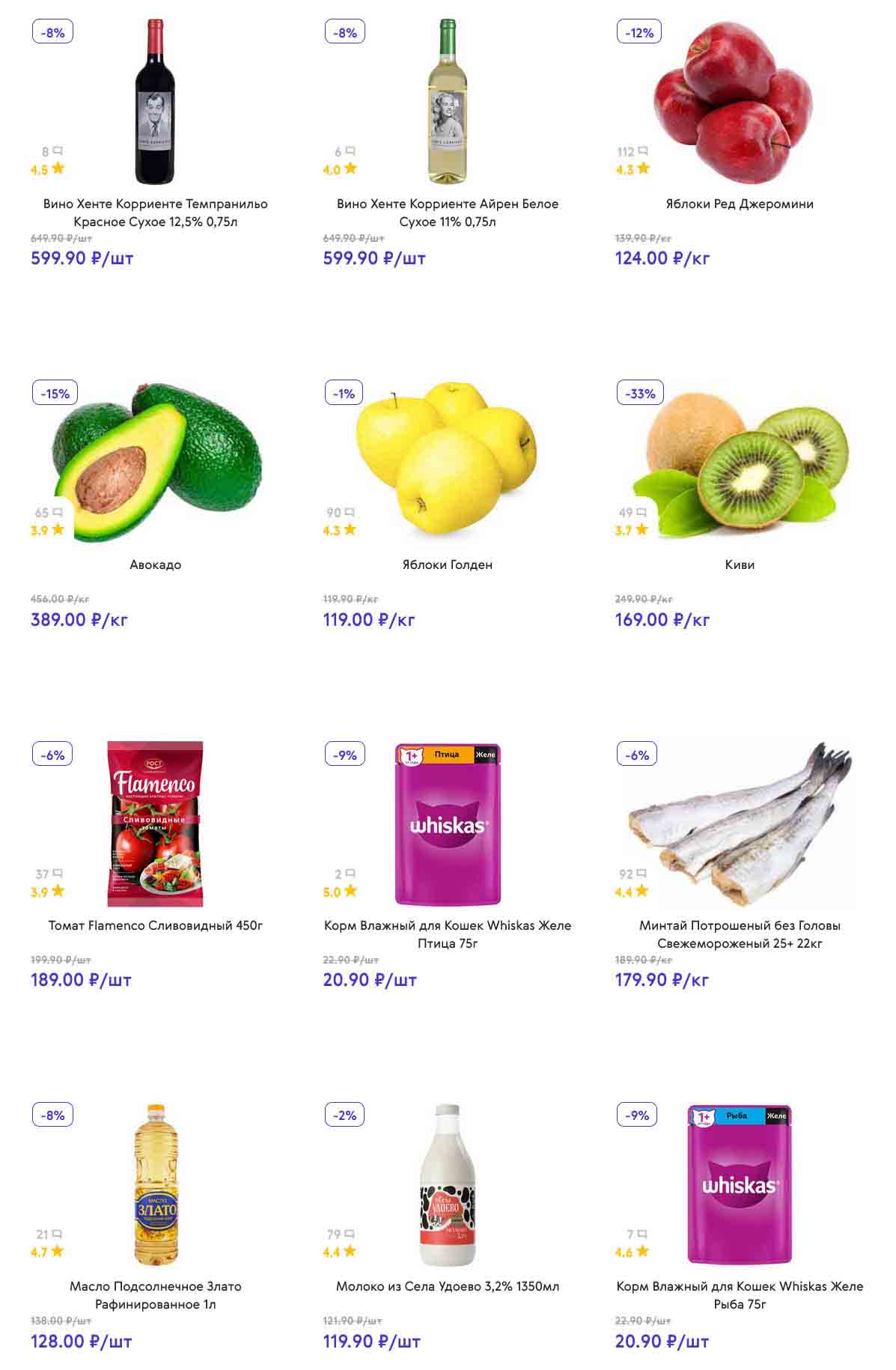The height and width of the screenshot is (1370, 896).
Task: Select Whiskas Желе Рыба 75г product
Action: pyautogui.click(x=739, y=1294)
